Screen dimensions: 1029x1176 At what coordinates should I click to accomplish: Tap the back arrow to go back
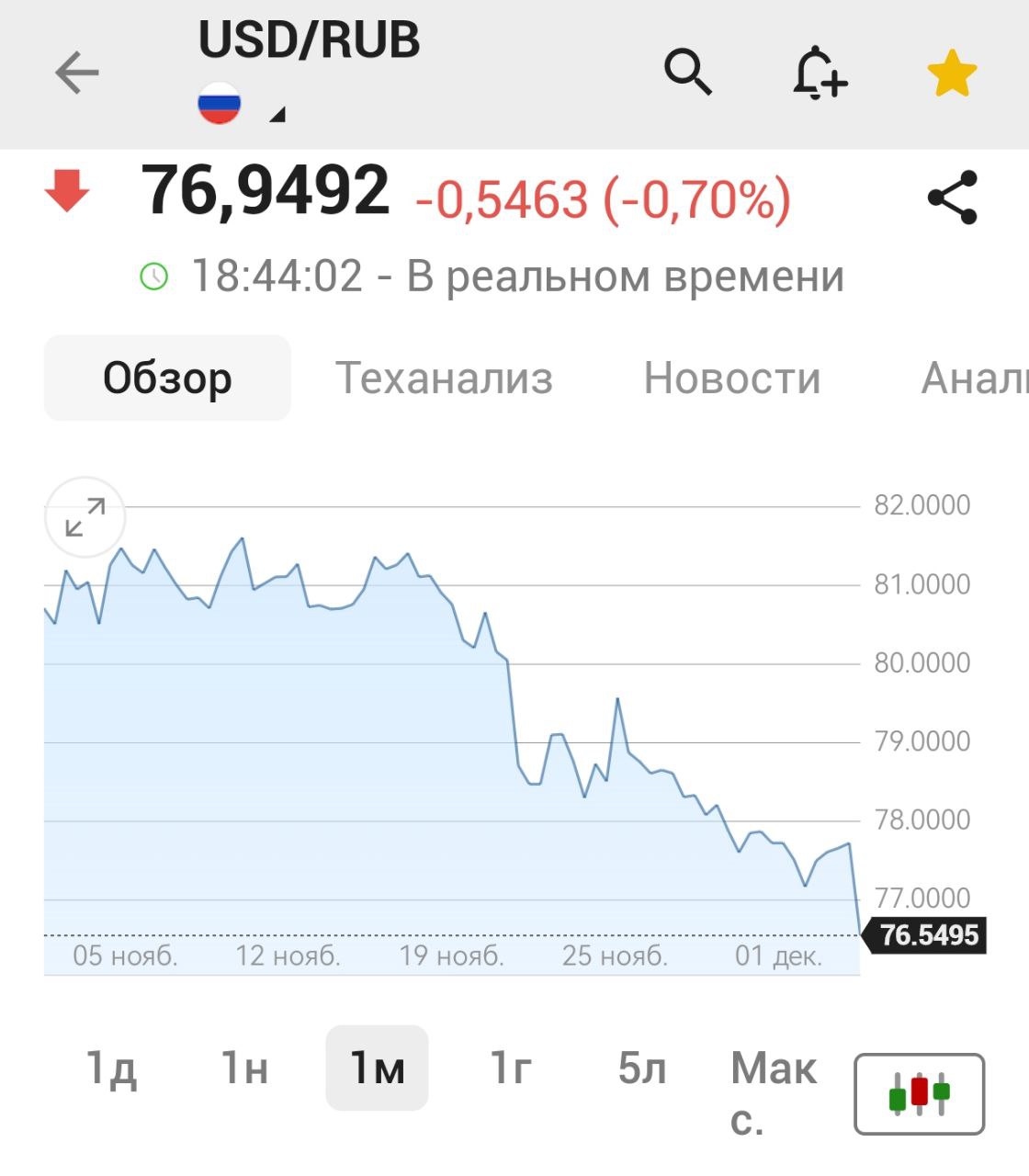[x=75, y=73]
